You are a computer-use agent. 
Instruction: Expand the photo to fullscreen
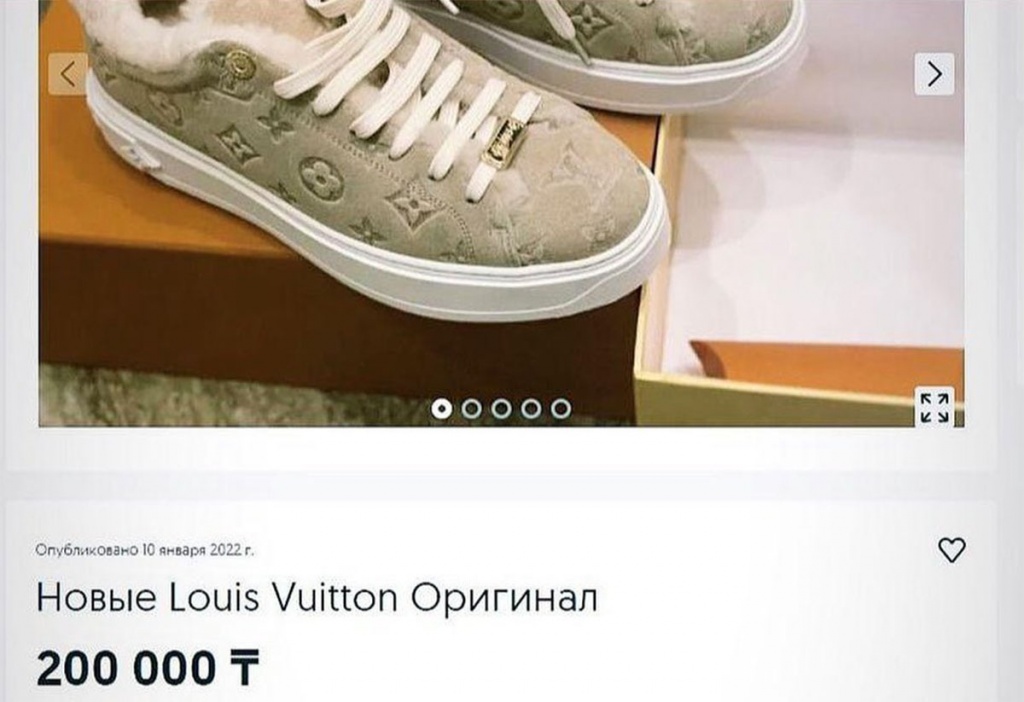tap(935, 407)
